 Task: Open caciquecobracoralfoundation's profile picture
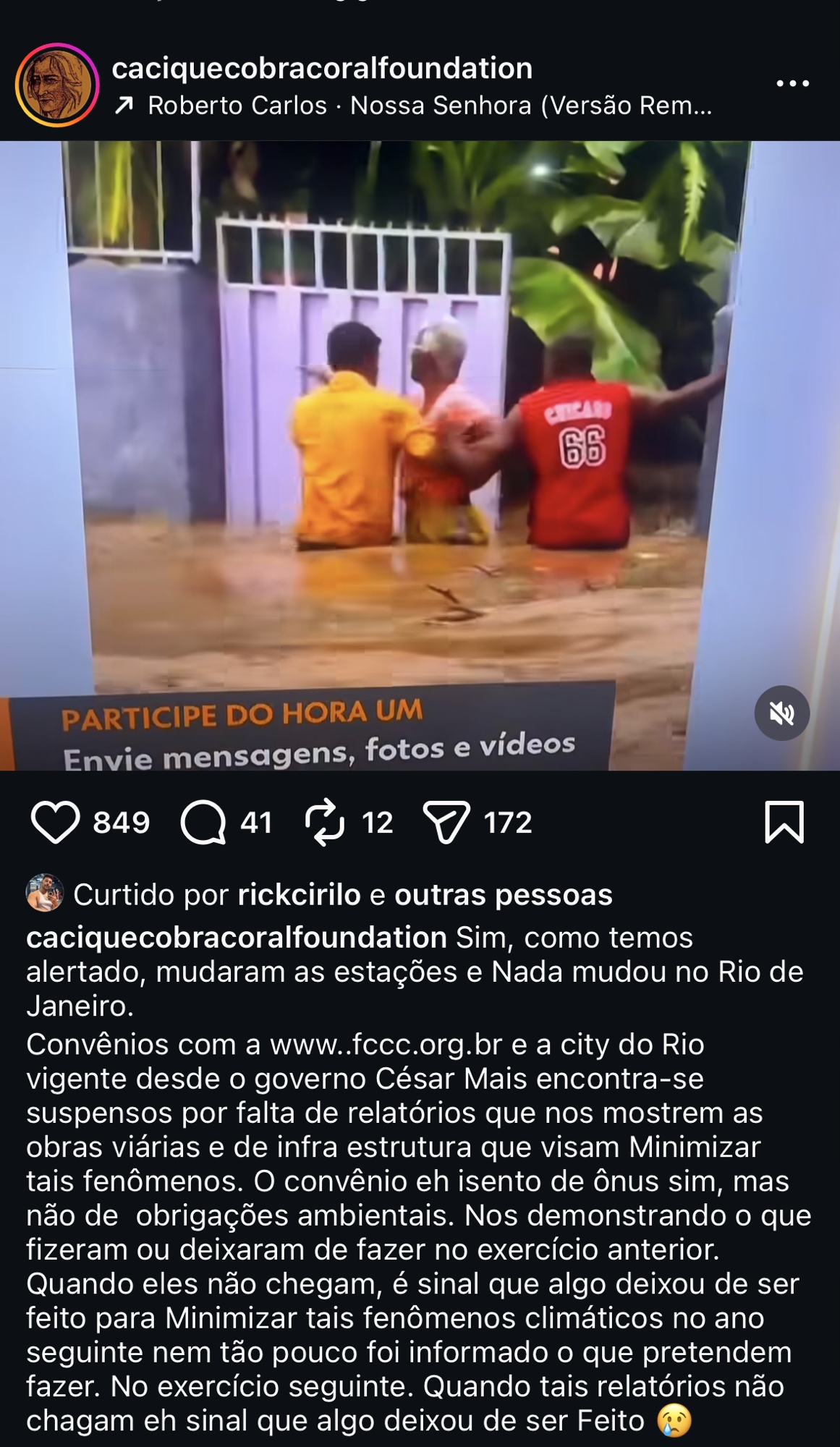click(57, 85)
